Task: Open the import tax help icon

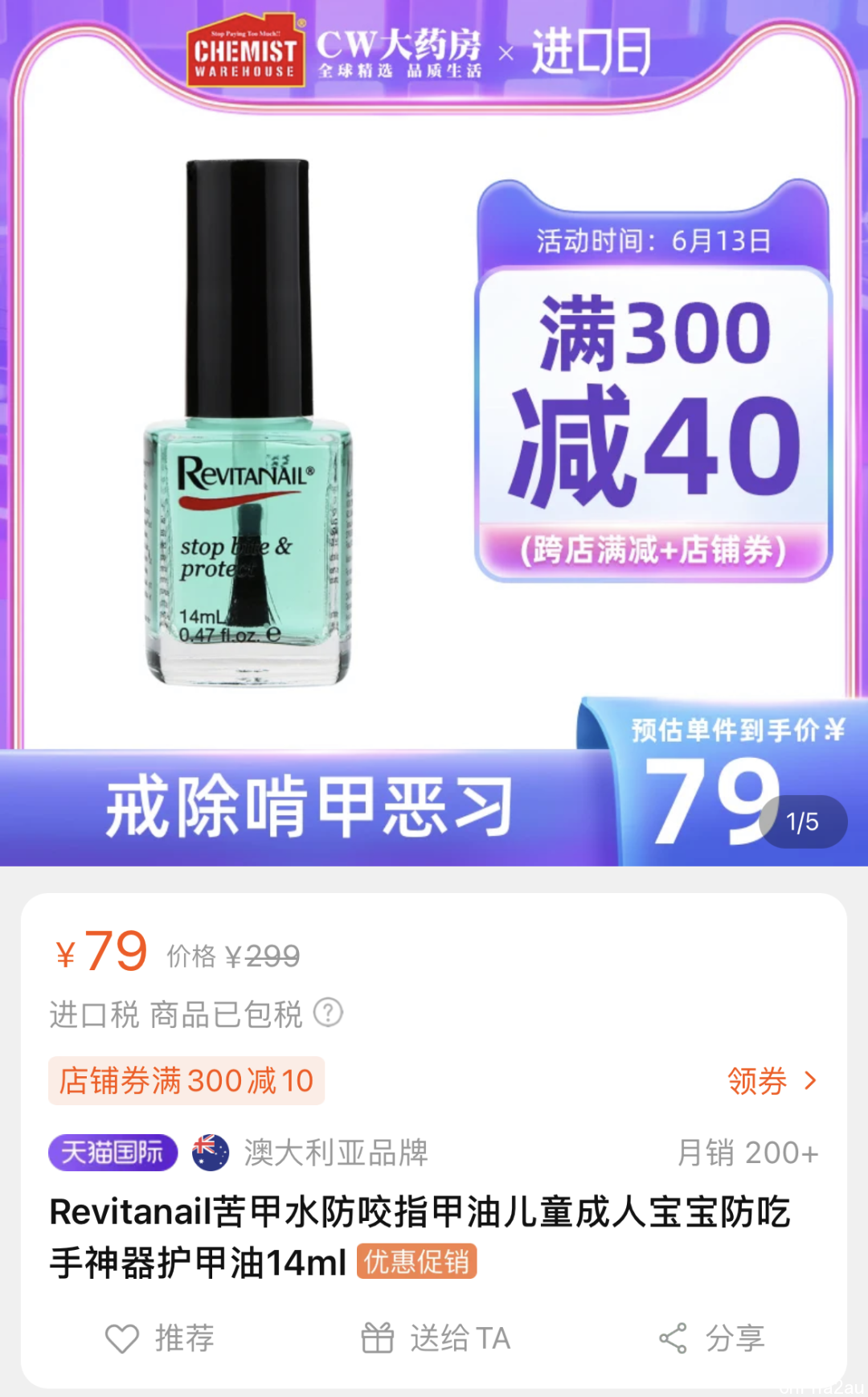Action: 328,1013
